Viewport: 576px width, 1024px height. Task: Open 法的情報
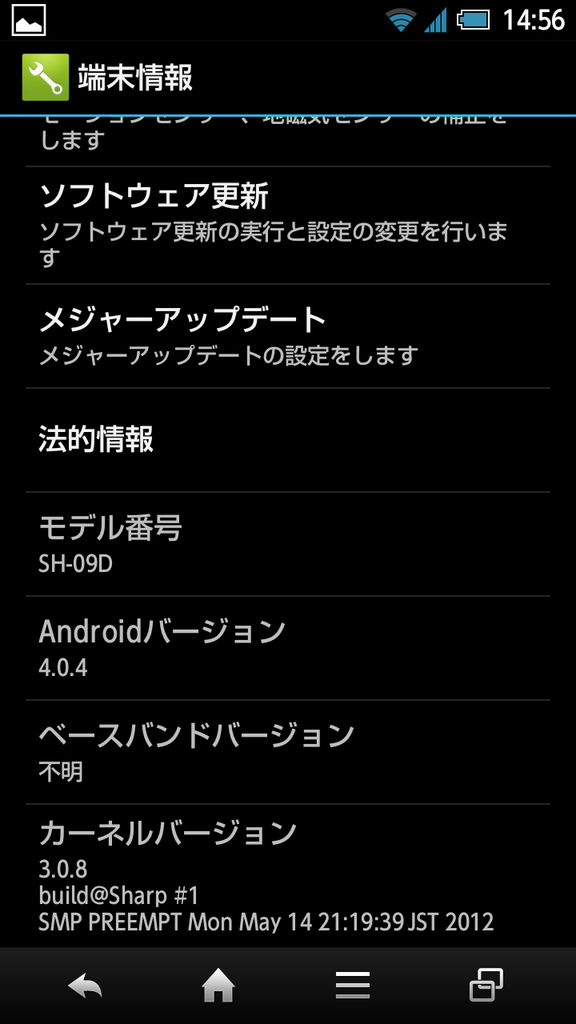(x=288, y=440)
